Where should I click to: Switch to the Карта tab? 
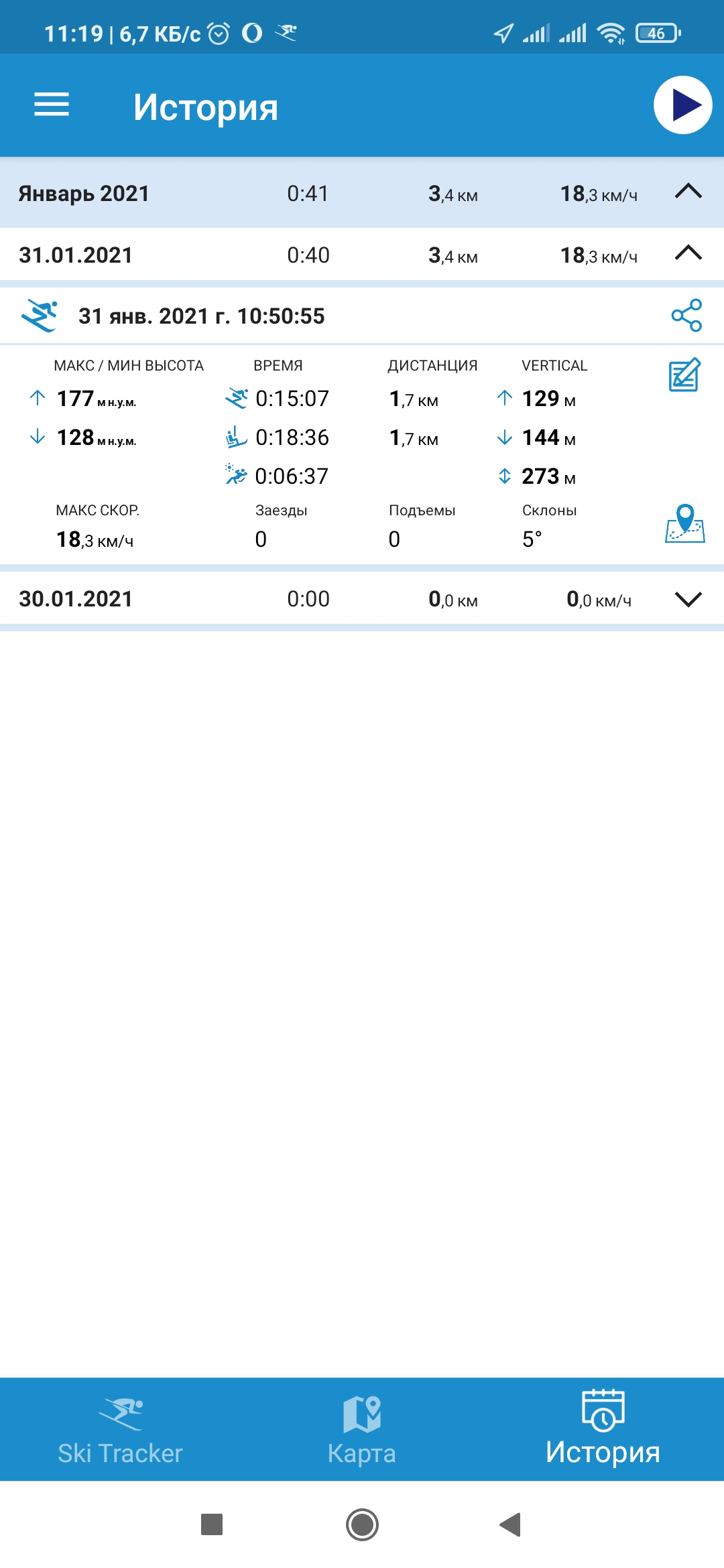pos(362,1429)
